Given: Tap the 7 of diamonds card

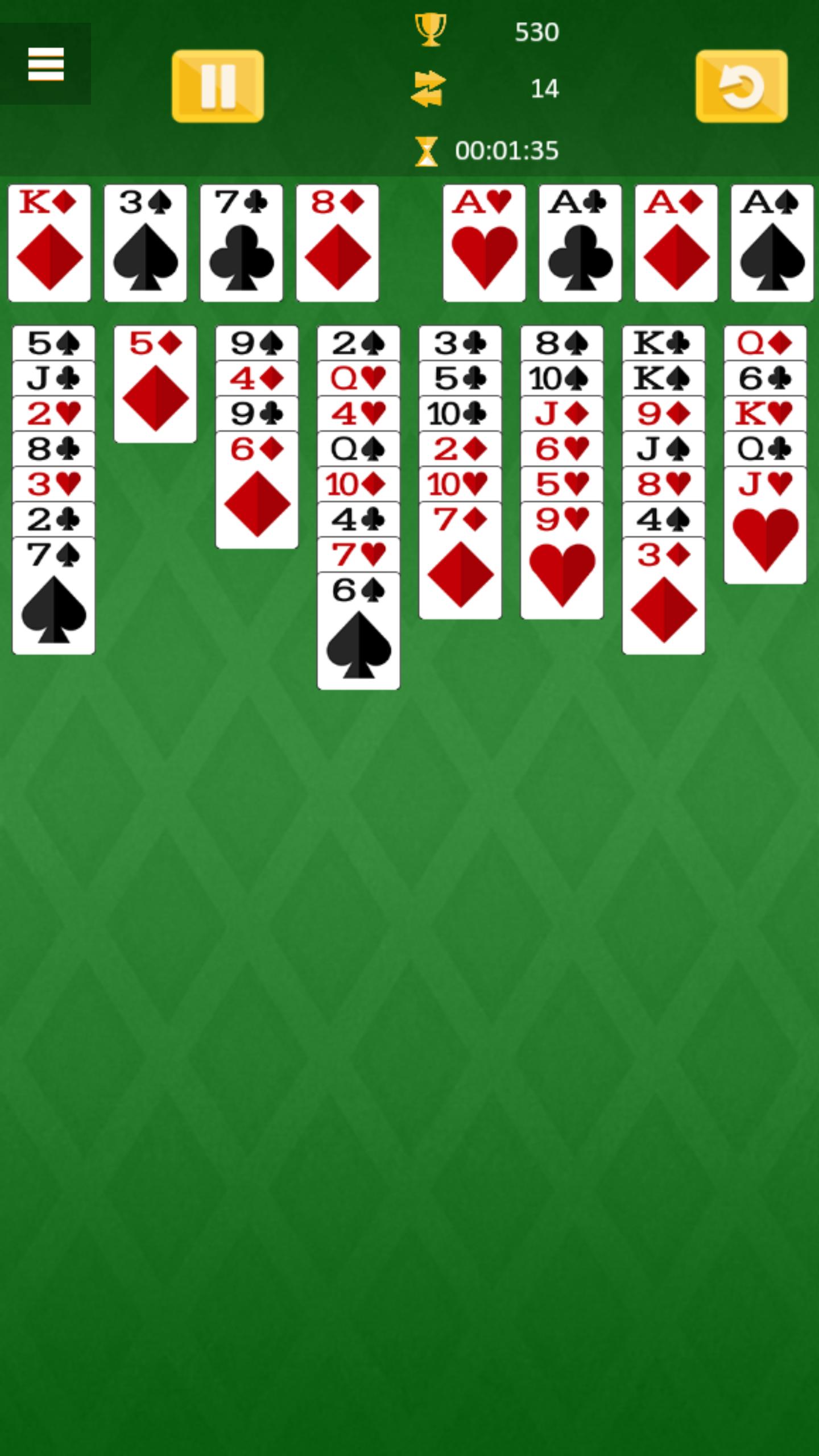Looking at the screenshot, I should pyautogui.click(x=460, y=561).
